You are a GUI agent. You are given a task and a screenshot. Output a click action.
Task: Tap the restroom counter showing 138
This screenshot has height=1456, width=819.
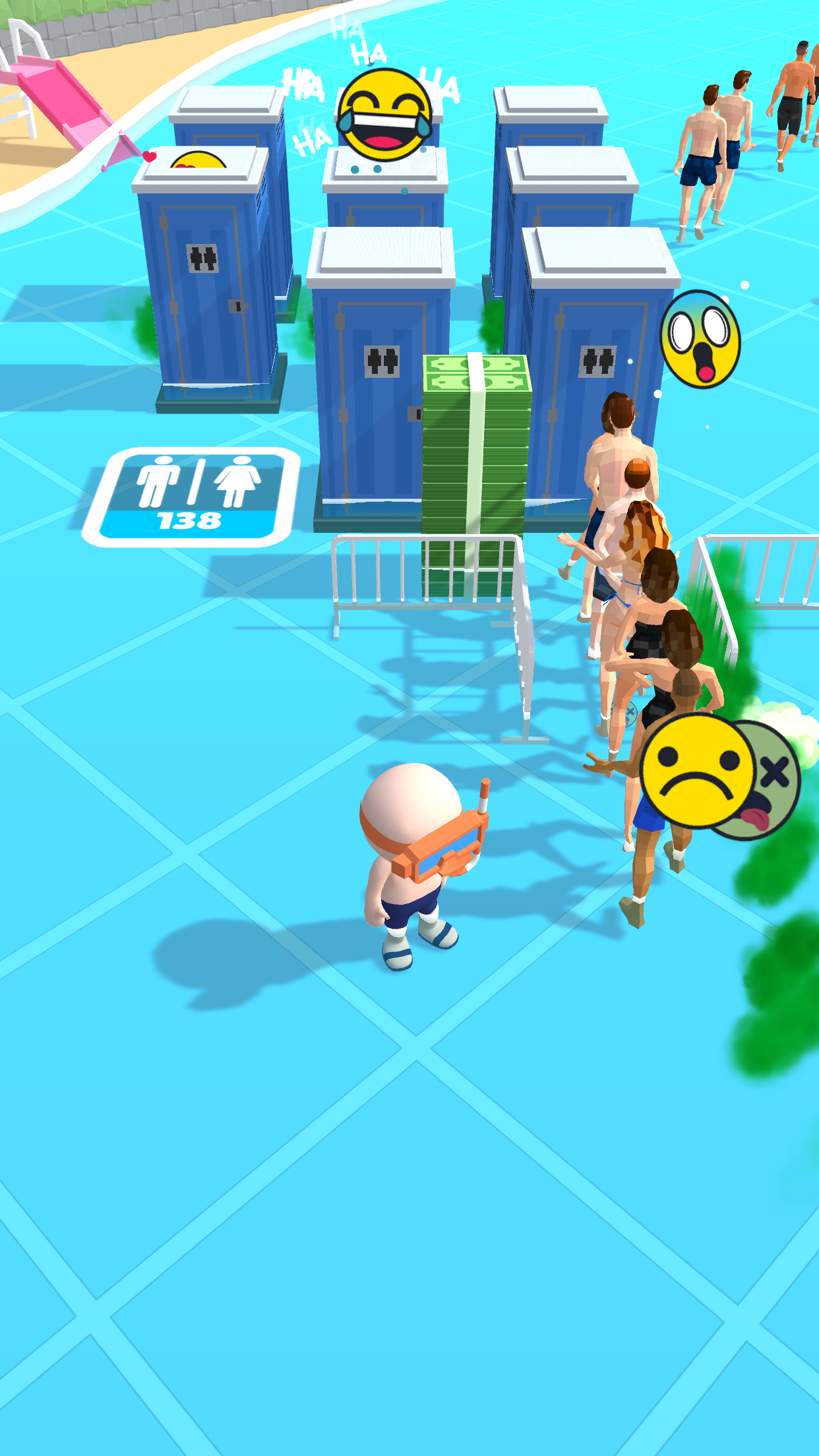tap(189, 520)
